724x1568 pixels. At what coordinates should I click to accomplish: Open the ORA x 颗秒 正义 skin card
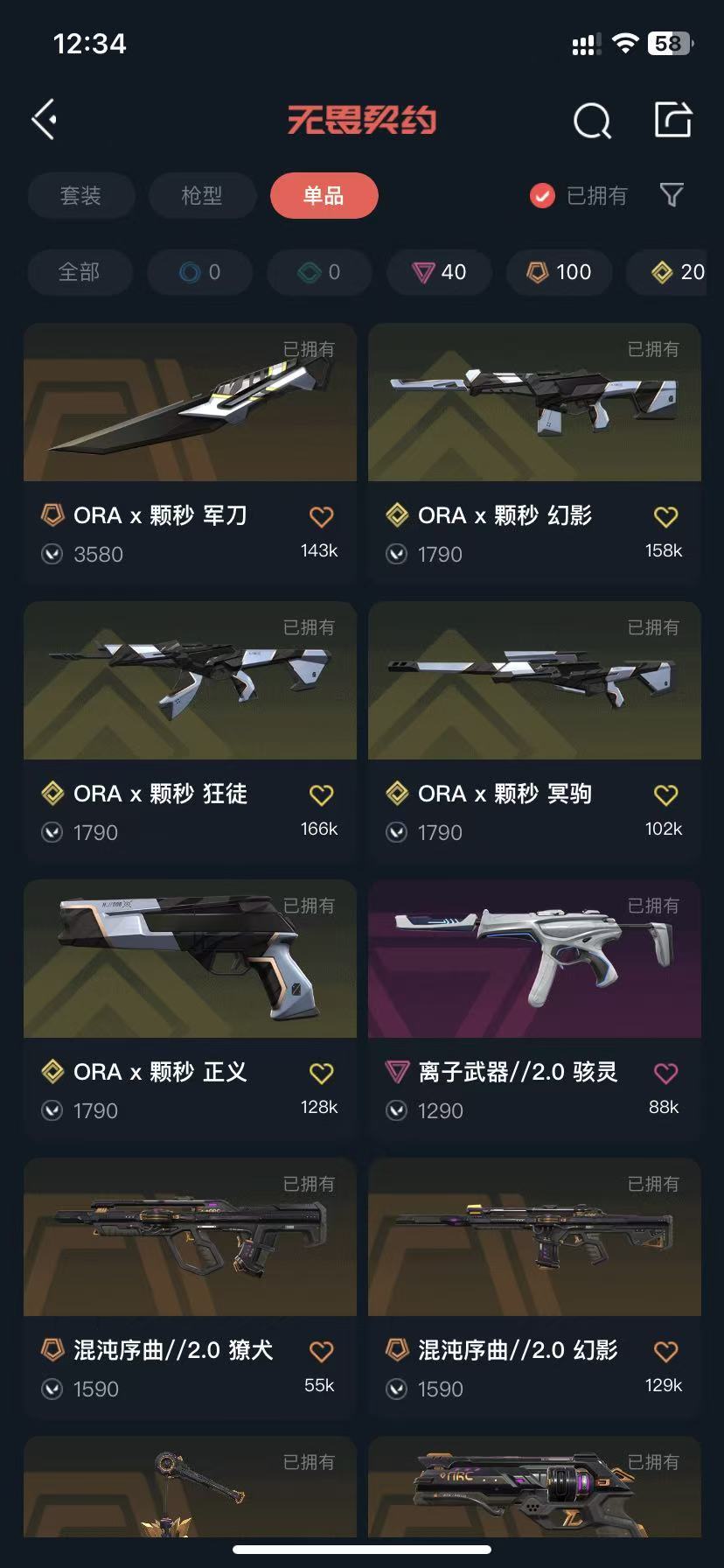190,959
